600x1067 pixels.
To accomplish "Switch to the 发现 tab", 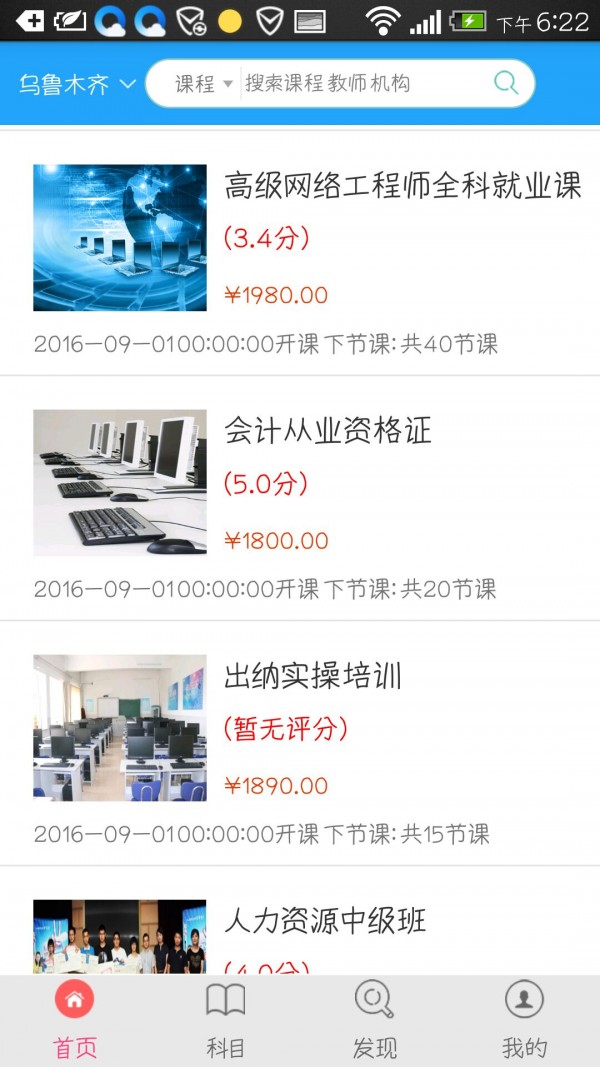I will [x=374, y=1021].
